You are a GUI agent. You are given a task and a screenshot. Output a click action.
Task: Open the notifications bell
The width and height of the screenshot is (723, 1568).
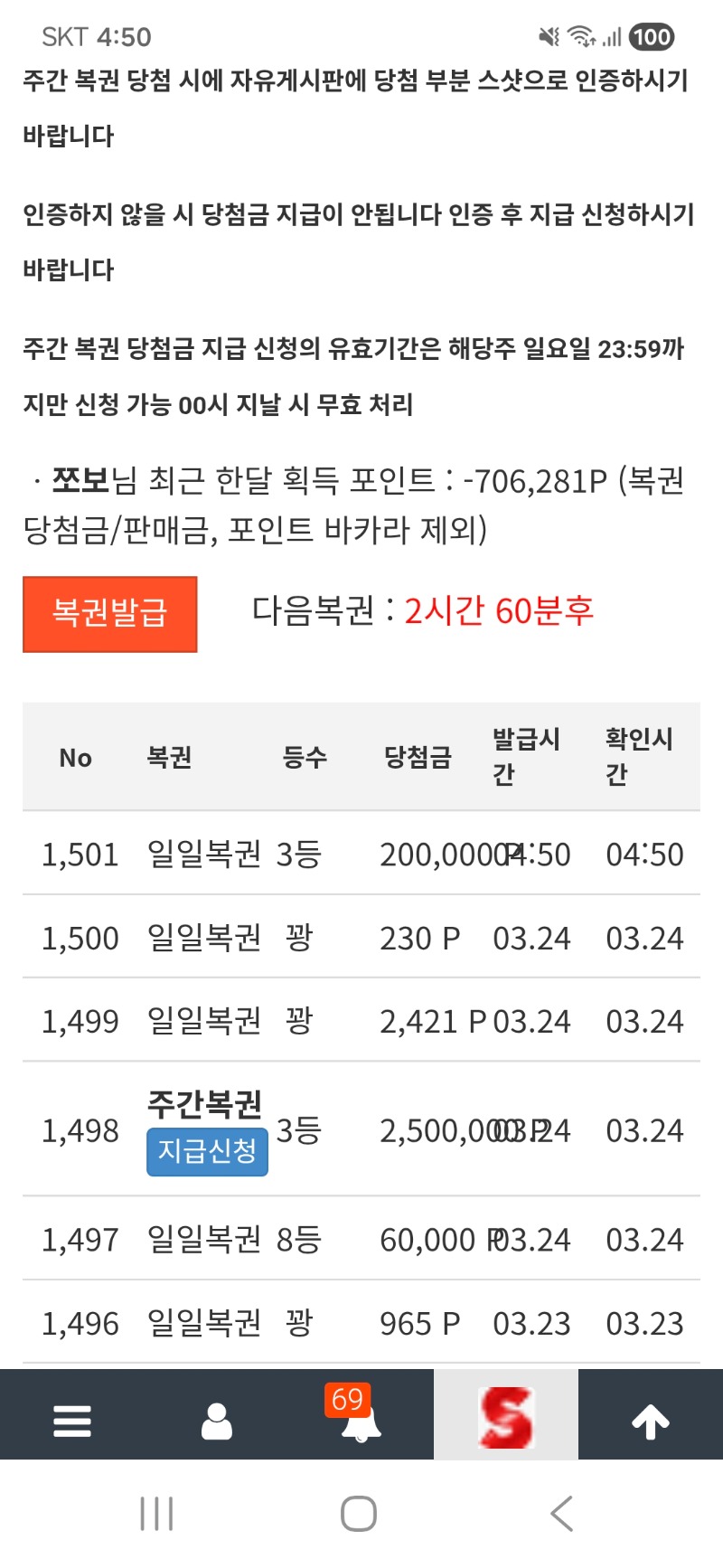point(361,1421)
